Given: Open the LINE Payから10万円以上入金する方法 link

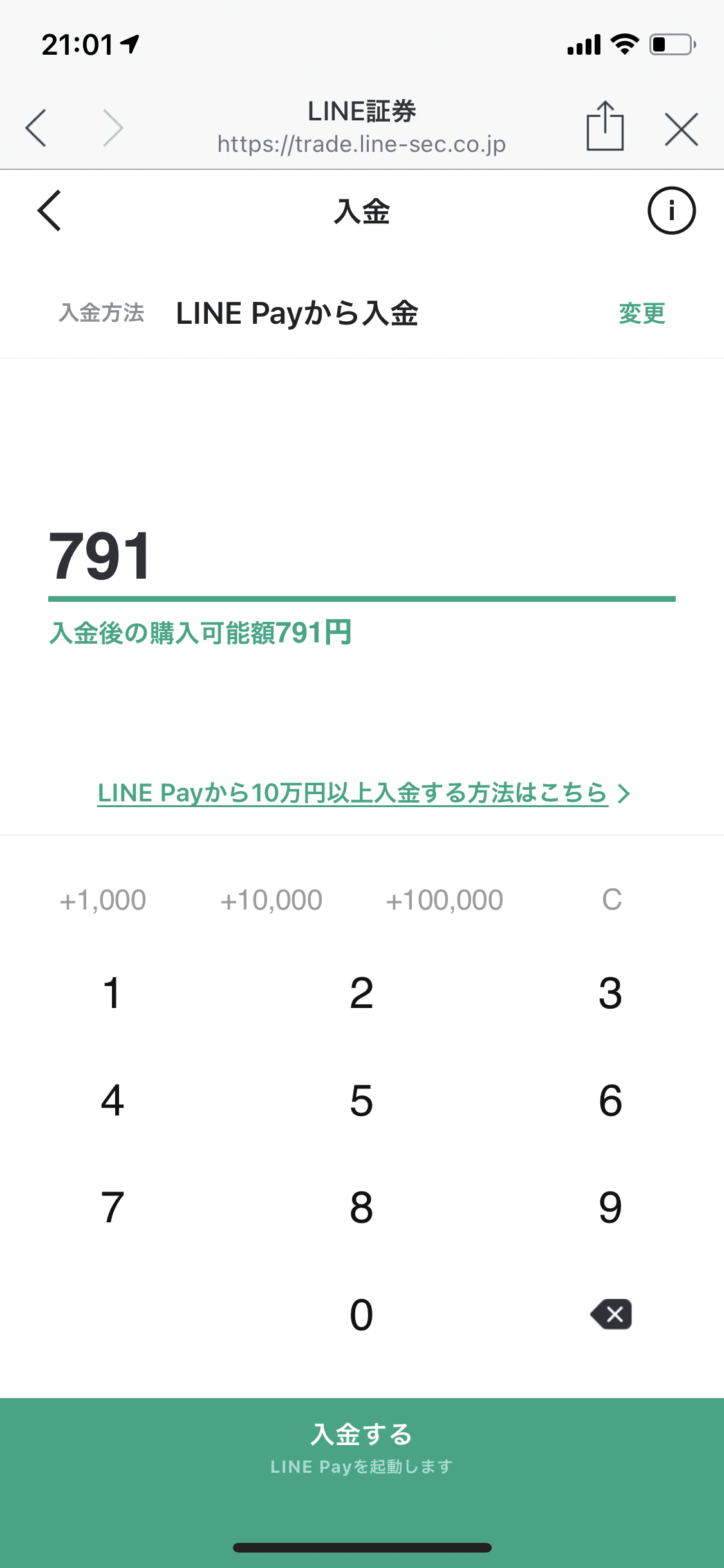Looking at the screenshot, I should click(x=352, y=794).
